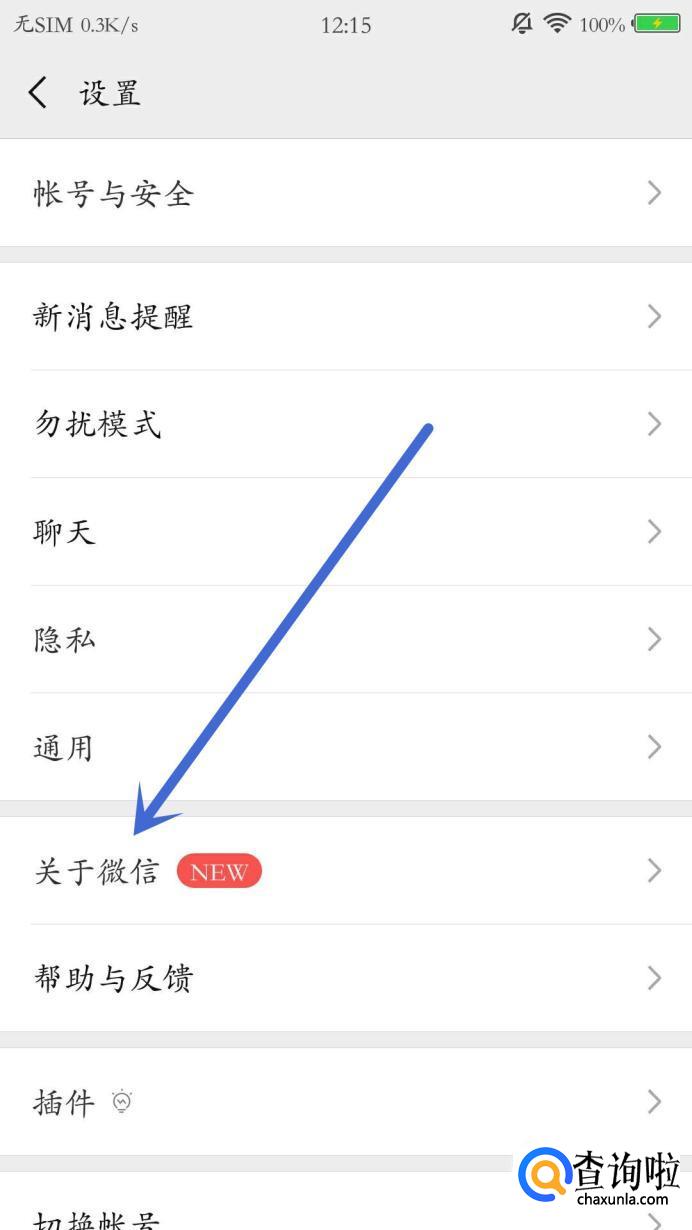Open 勿扰模式 settings
The image size is (692, 1230).
pos(346,424)
